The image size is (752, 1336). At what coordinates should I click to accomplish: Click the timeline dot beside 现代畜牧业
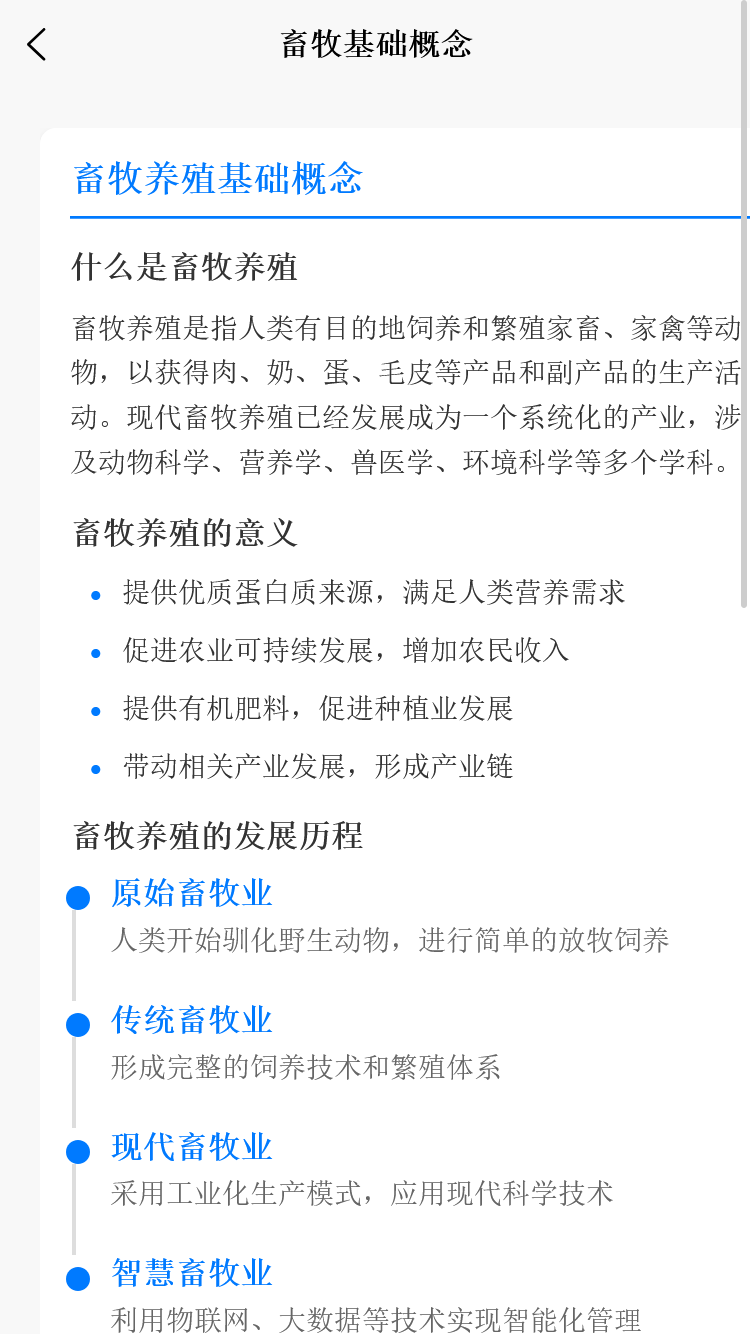point(78,1150)
